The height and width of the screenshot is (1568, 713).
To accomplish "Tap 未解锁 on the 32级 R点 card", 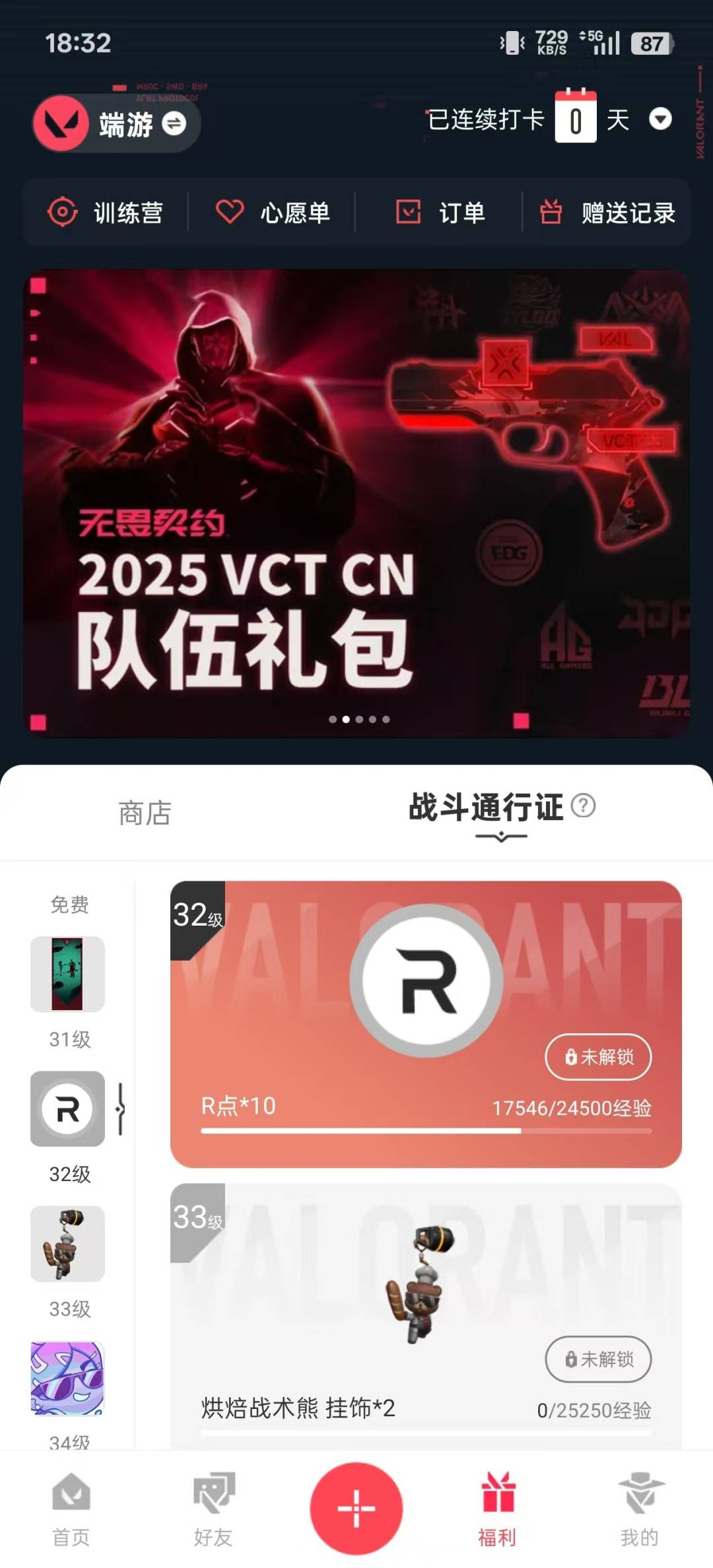I will (x=598, y=1057).
